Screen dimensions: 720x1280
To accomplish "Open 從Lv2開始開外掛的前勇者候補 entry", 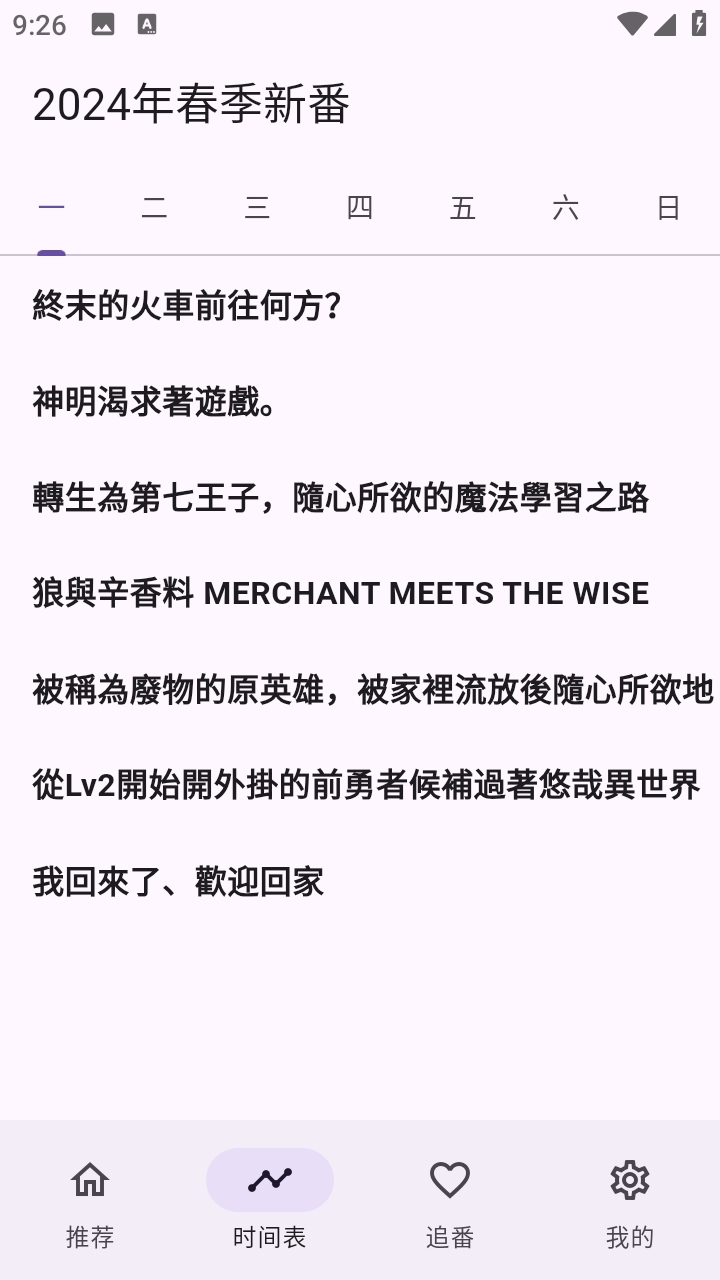I will (x=365, y=785).
